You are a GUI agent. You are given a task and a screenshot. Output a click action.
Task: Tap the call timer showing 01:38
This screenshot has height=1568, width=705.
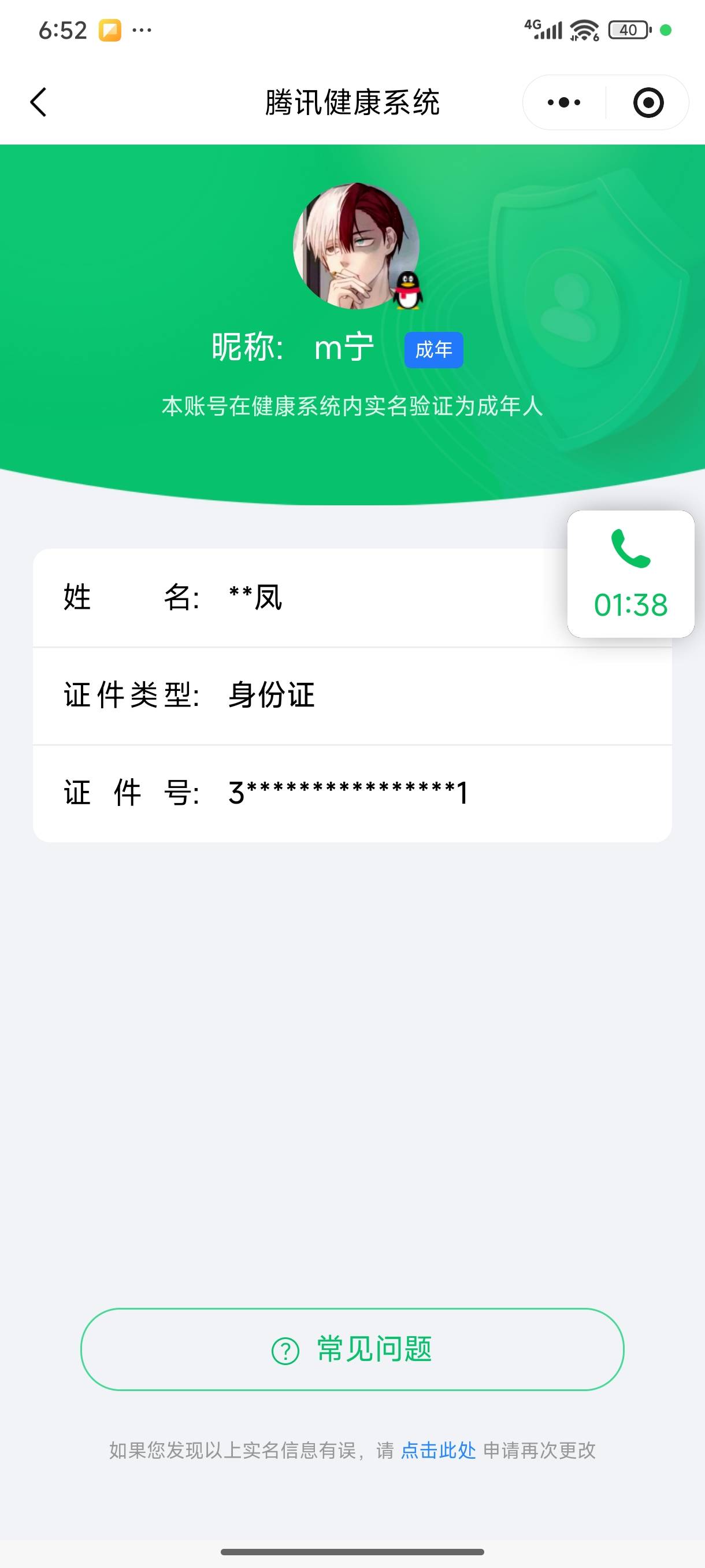click(631, 604)
